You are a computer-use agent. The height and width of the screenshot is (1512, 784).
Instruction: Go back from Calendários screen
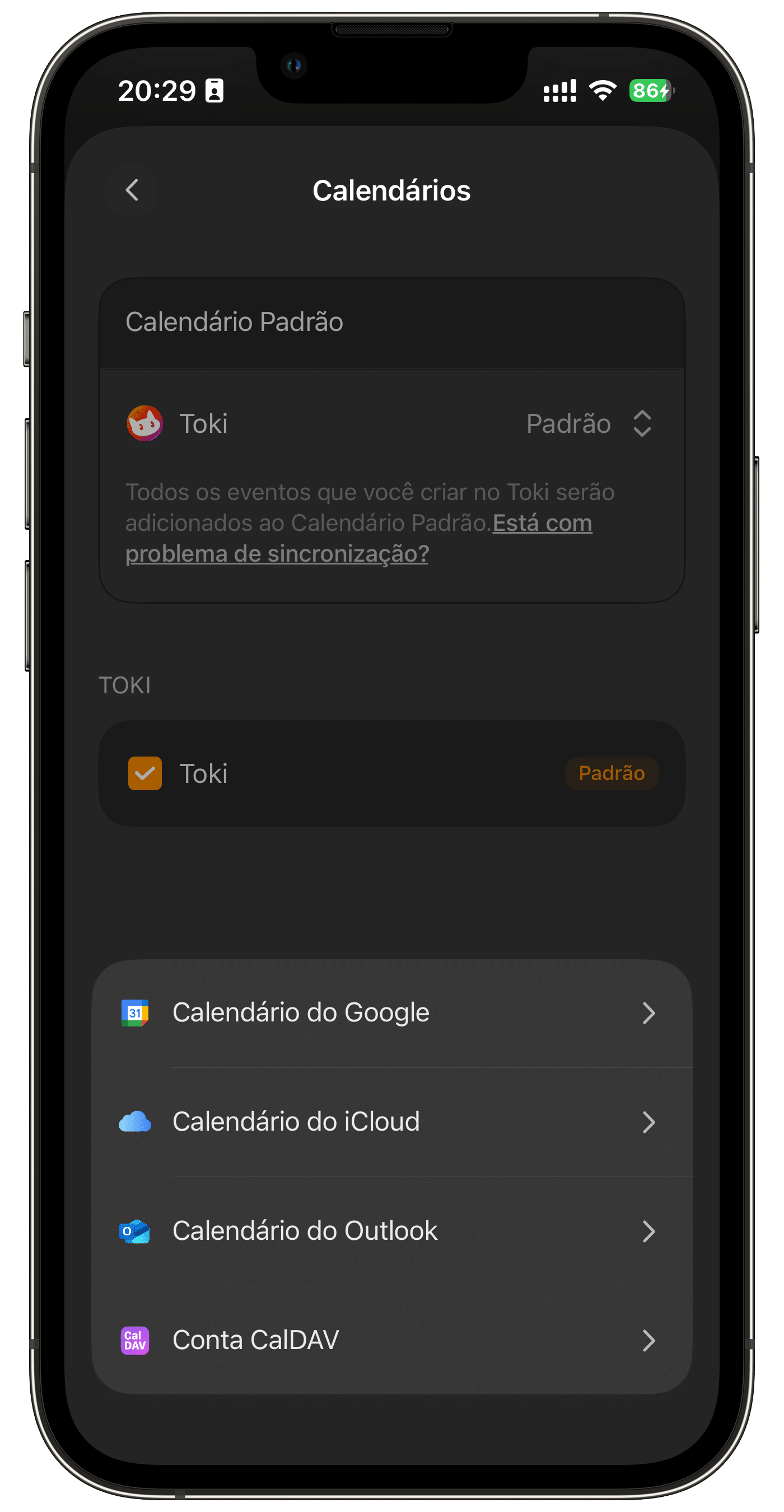tap(132, 190)
